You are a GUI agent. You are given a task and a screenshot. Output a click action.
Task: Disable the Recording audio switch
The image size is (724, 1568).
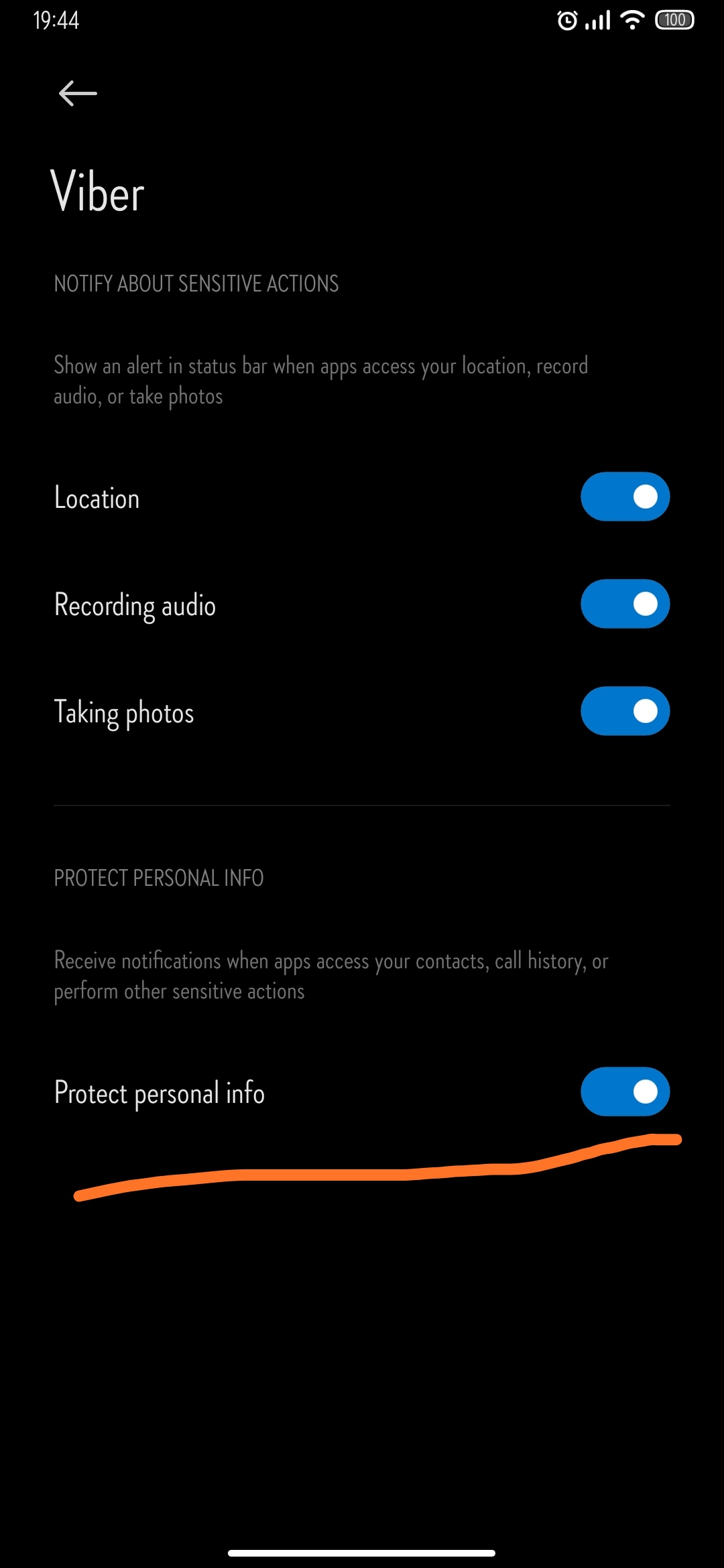point(625,604)
